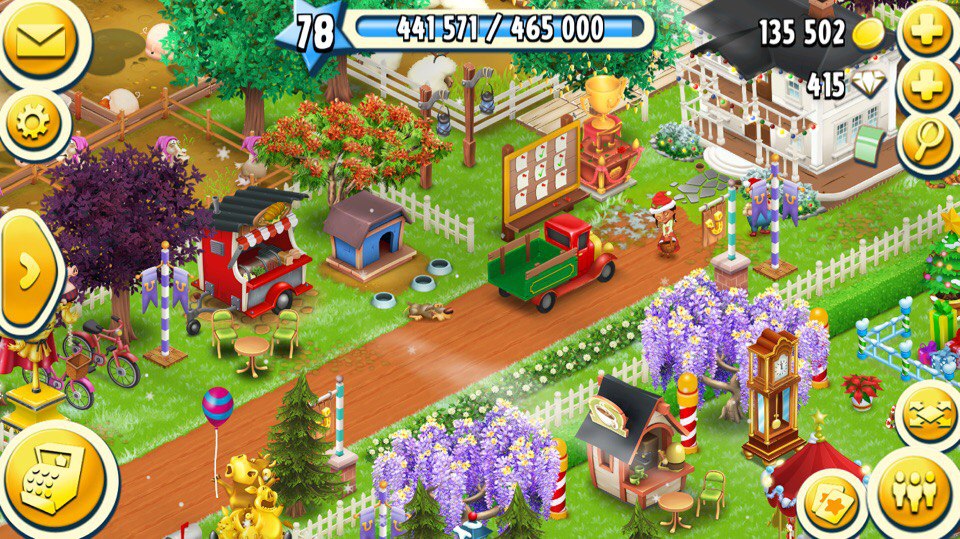Viewport: 960px width, 539px height.
Task: Open the edit layout button
Action: [927, 414]
